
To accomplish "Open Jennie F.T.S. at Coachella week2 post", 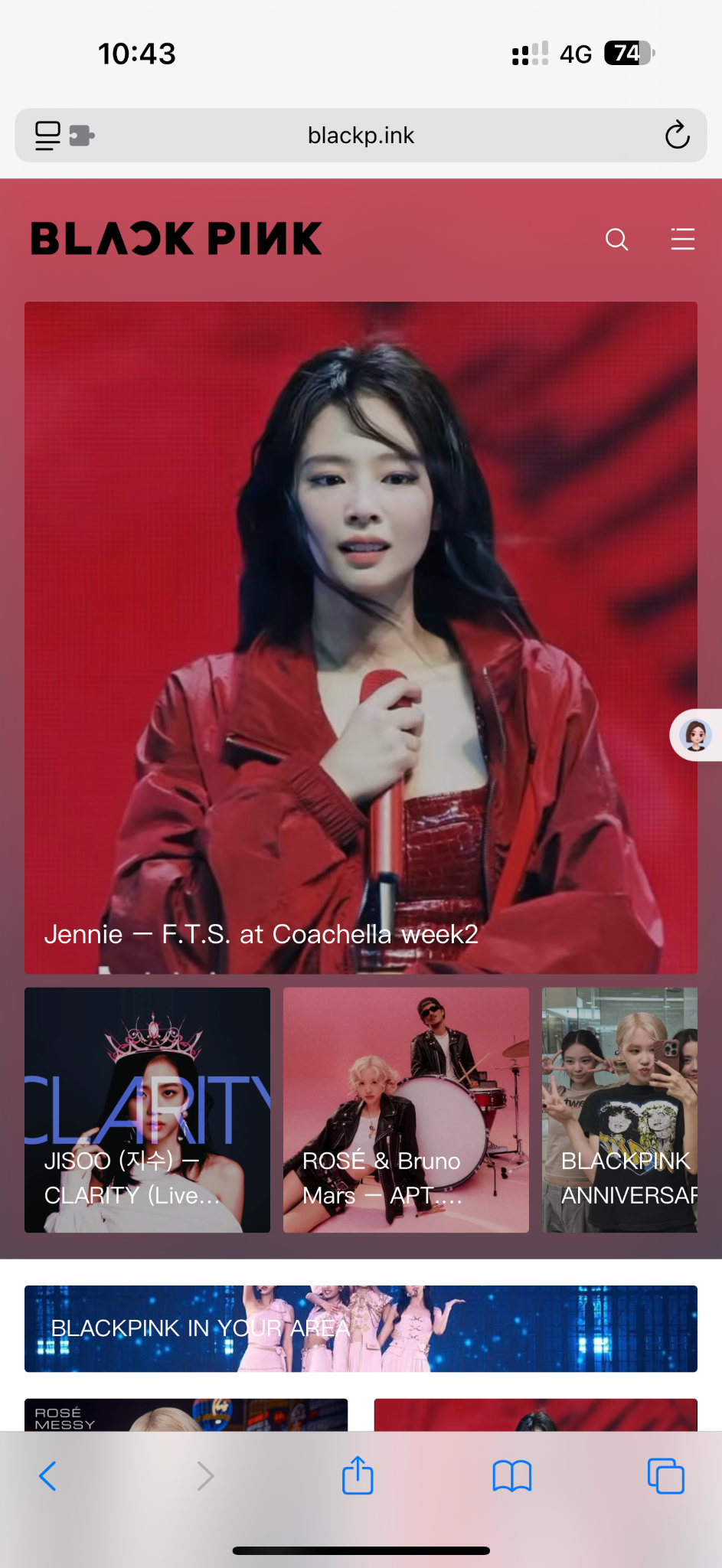I will tap(361, 637).
